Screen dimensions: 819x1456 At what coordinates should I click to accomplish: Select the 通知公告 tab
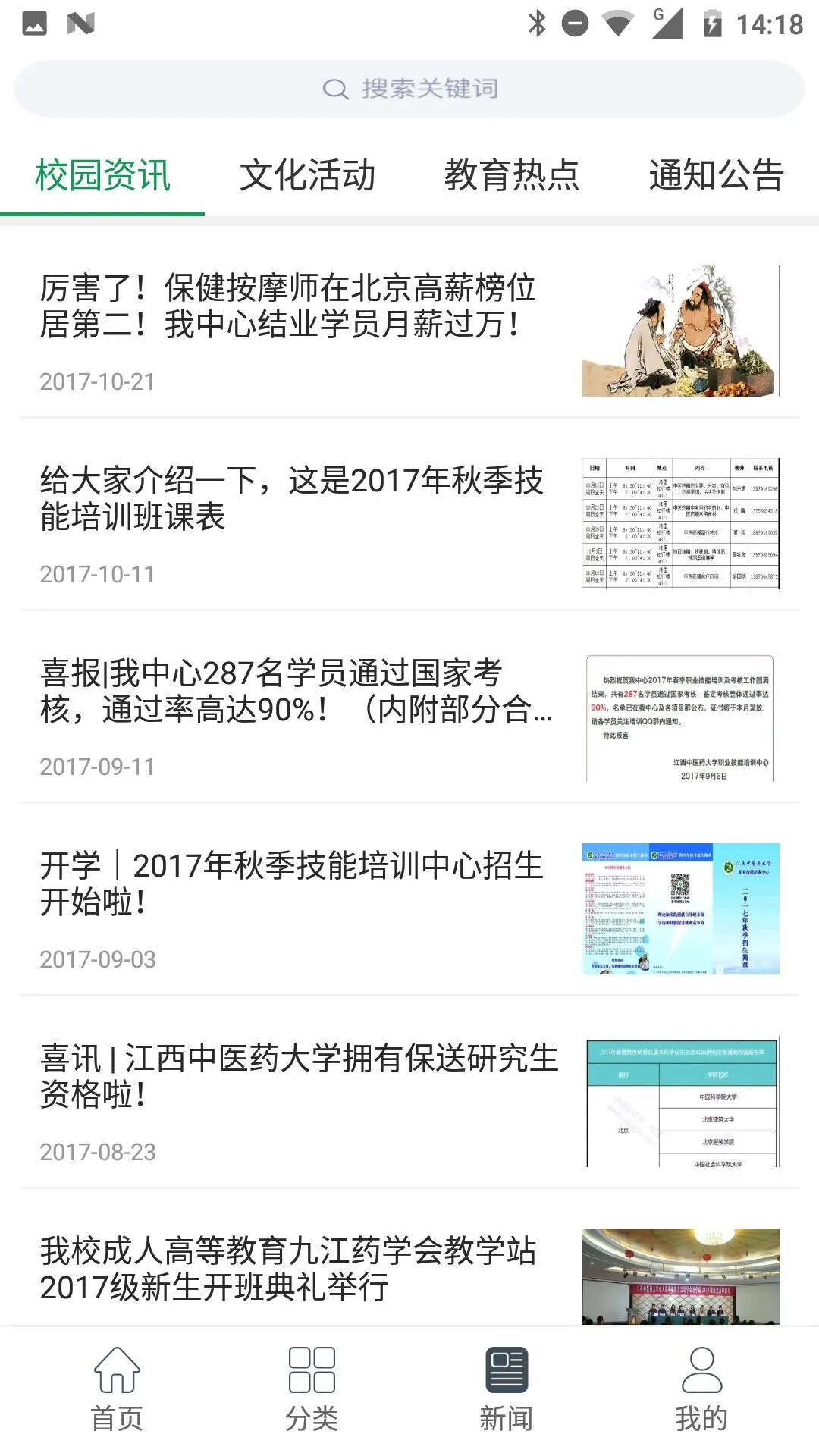click(x=716, y=175)
